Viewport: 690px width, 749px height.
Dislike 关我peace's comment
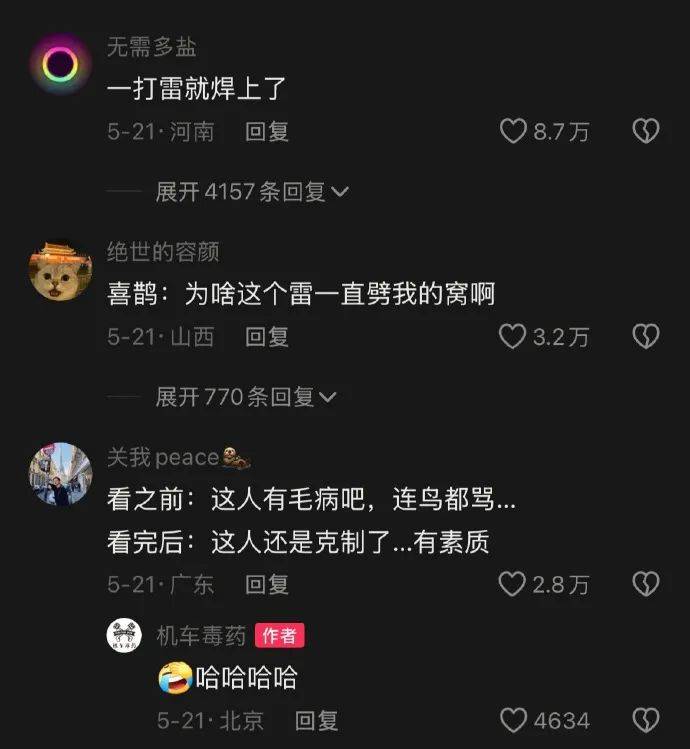pos(646,584)
